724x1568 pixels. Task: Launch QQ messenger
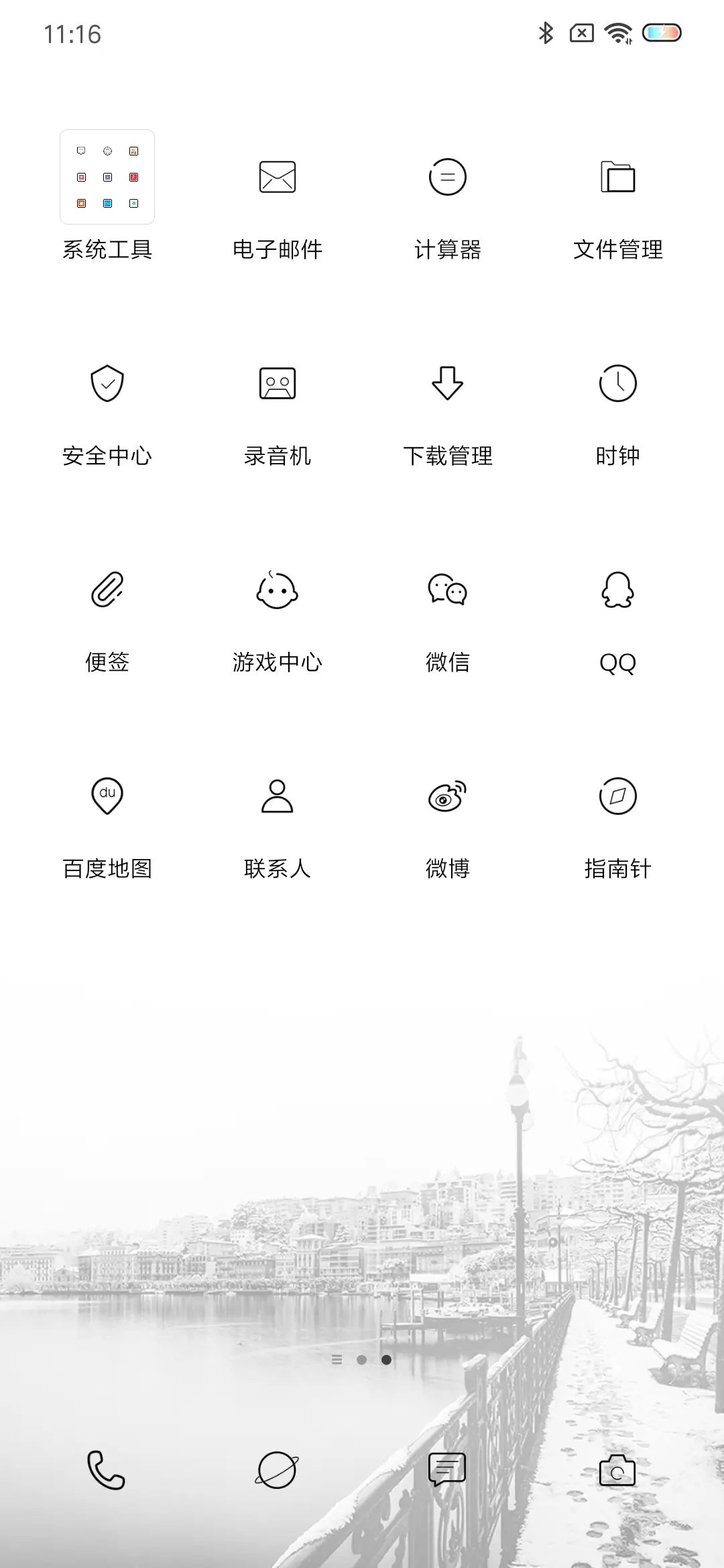coord(617,590)
